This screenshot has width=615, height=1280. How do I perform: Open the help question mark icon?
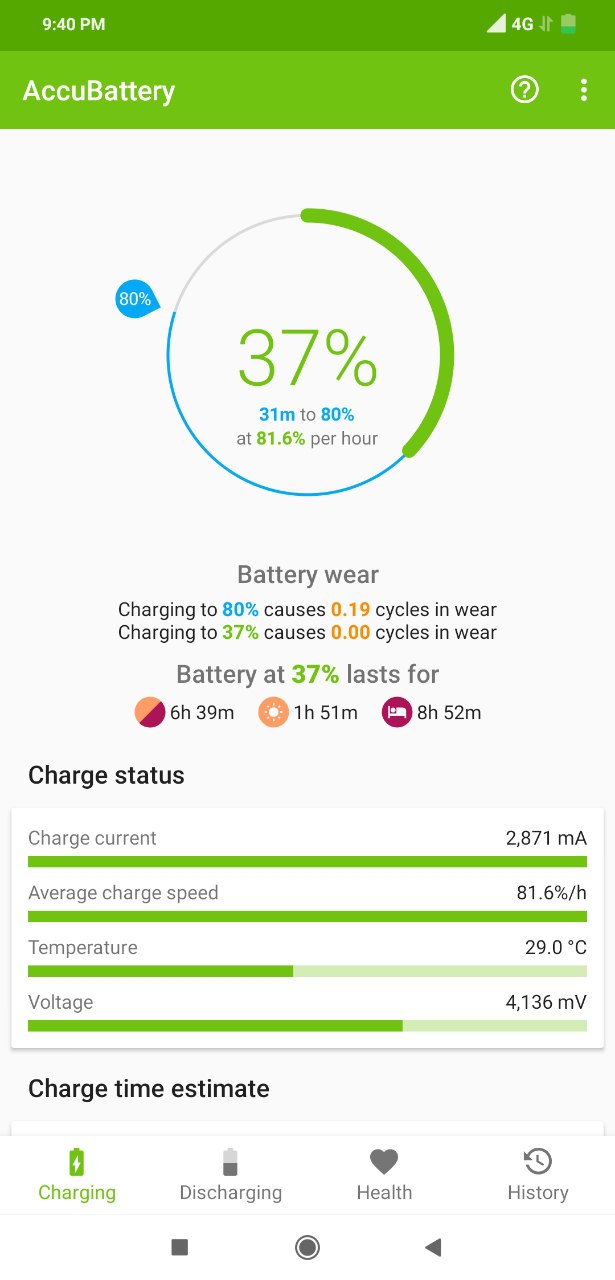(525, 90)
